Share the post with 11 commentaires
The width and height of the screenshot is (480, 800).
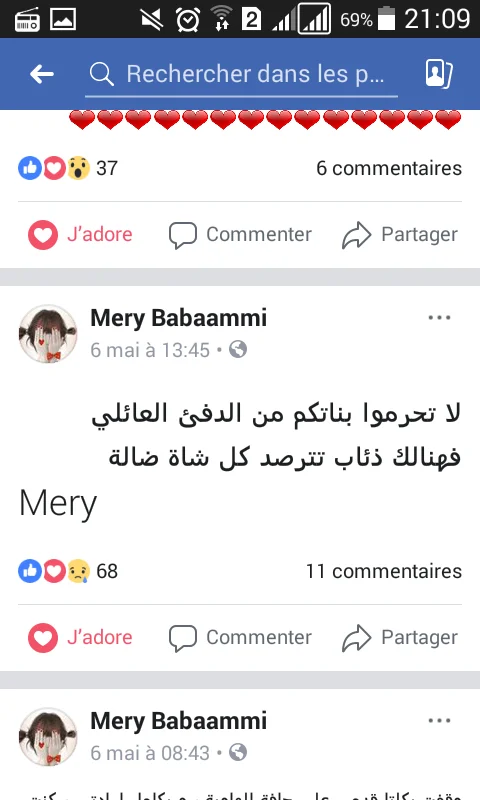399,638
